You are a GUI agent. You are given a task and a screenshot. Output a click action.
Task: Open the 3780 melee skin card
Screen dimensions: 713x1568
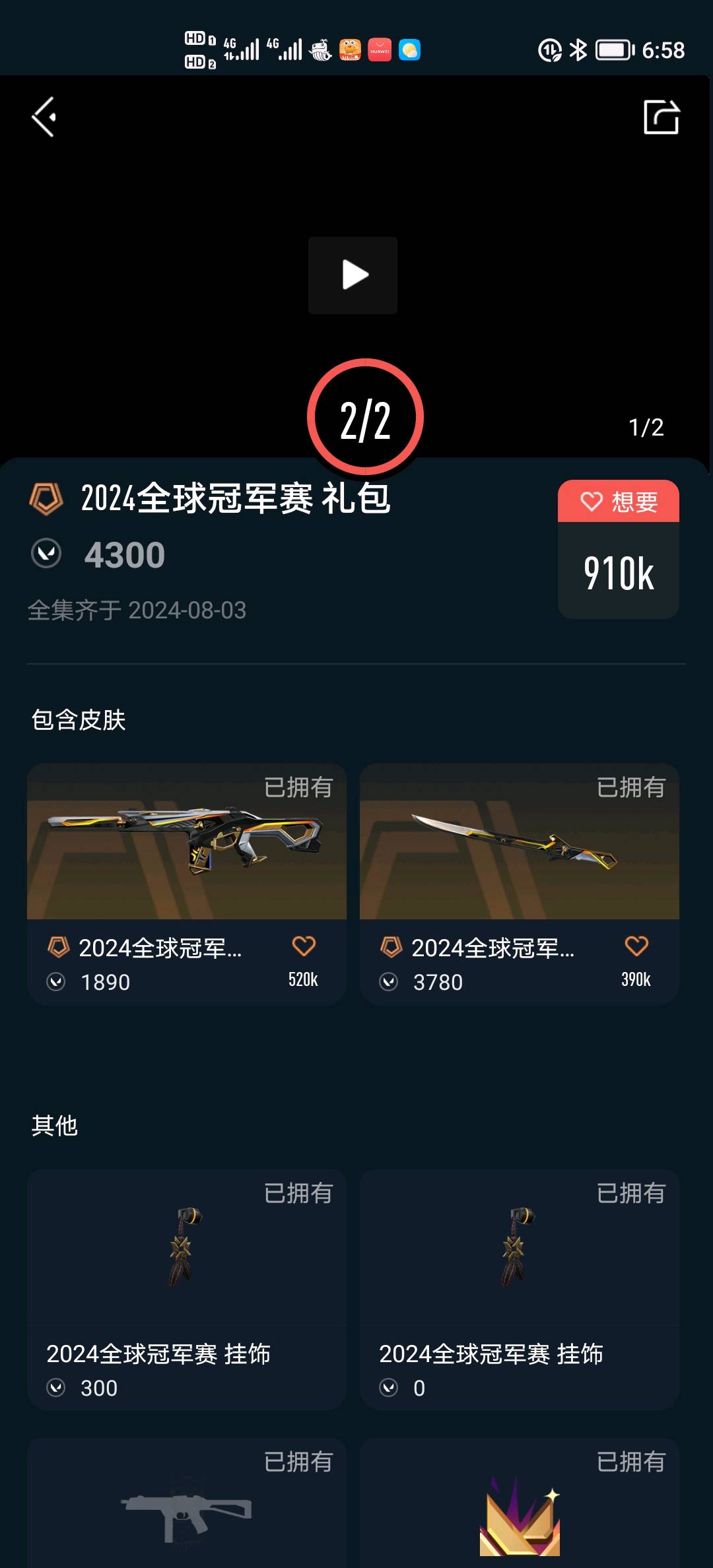coord(519,858)
